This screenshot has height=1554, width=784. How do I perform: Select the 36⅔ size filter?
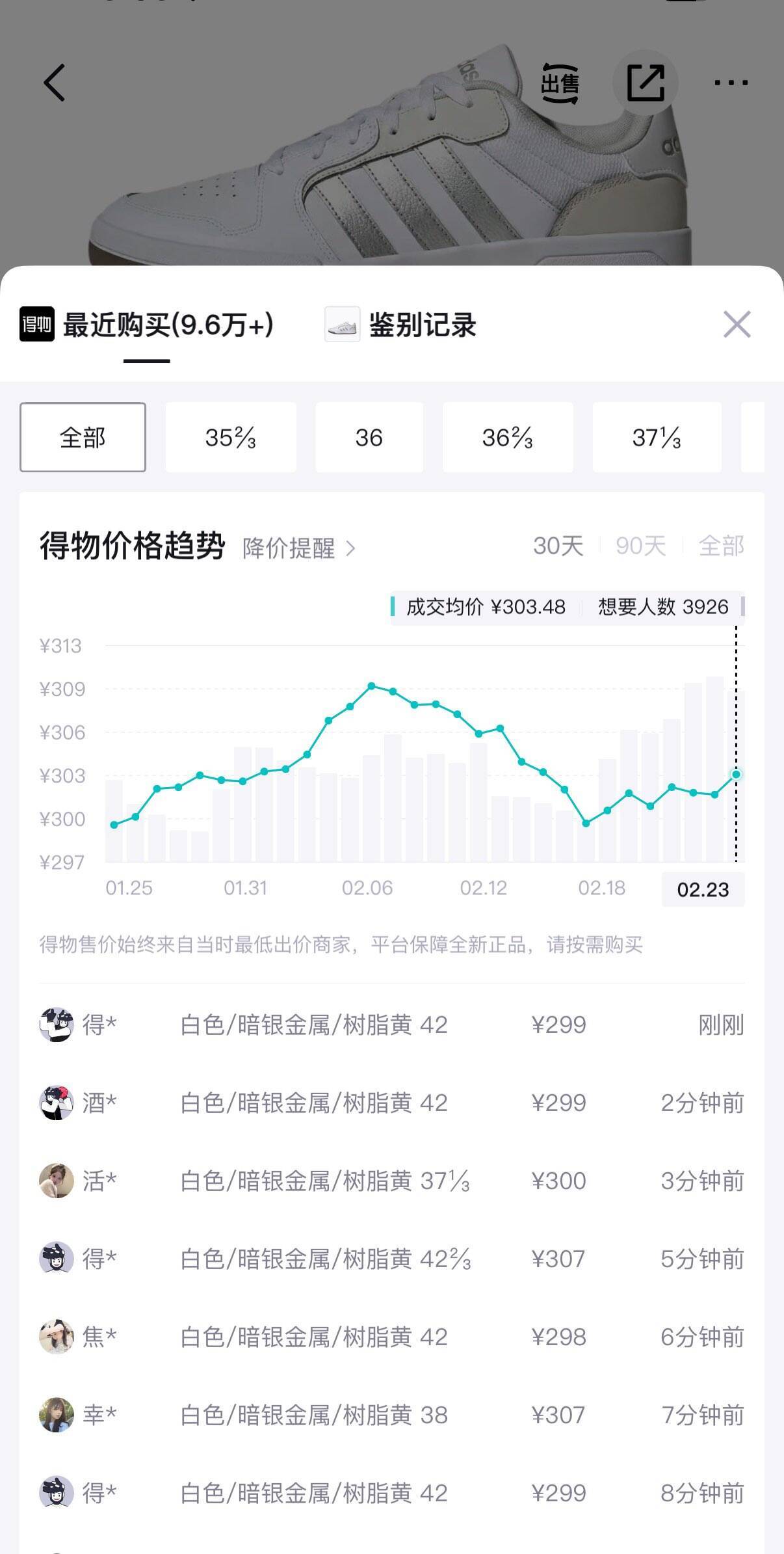[508, 437]
